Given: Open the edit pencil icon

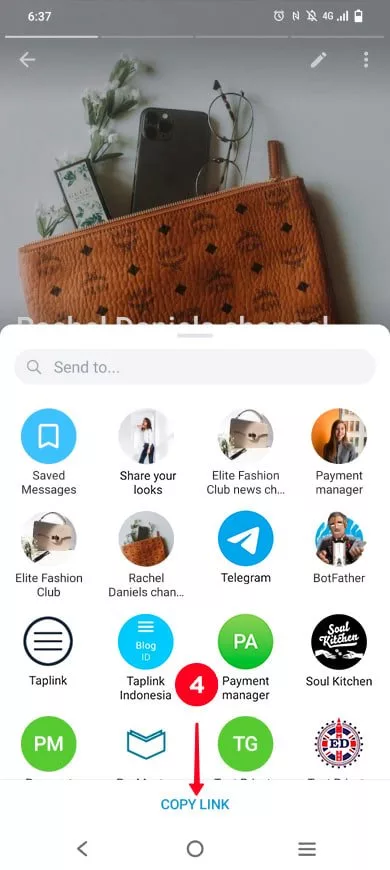Looking at the screenshot, I should [318, 60].
